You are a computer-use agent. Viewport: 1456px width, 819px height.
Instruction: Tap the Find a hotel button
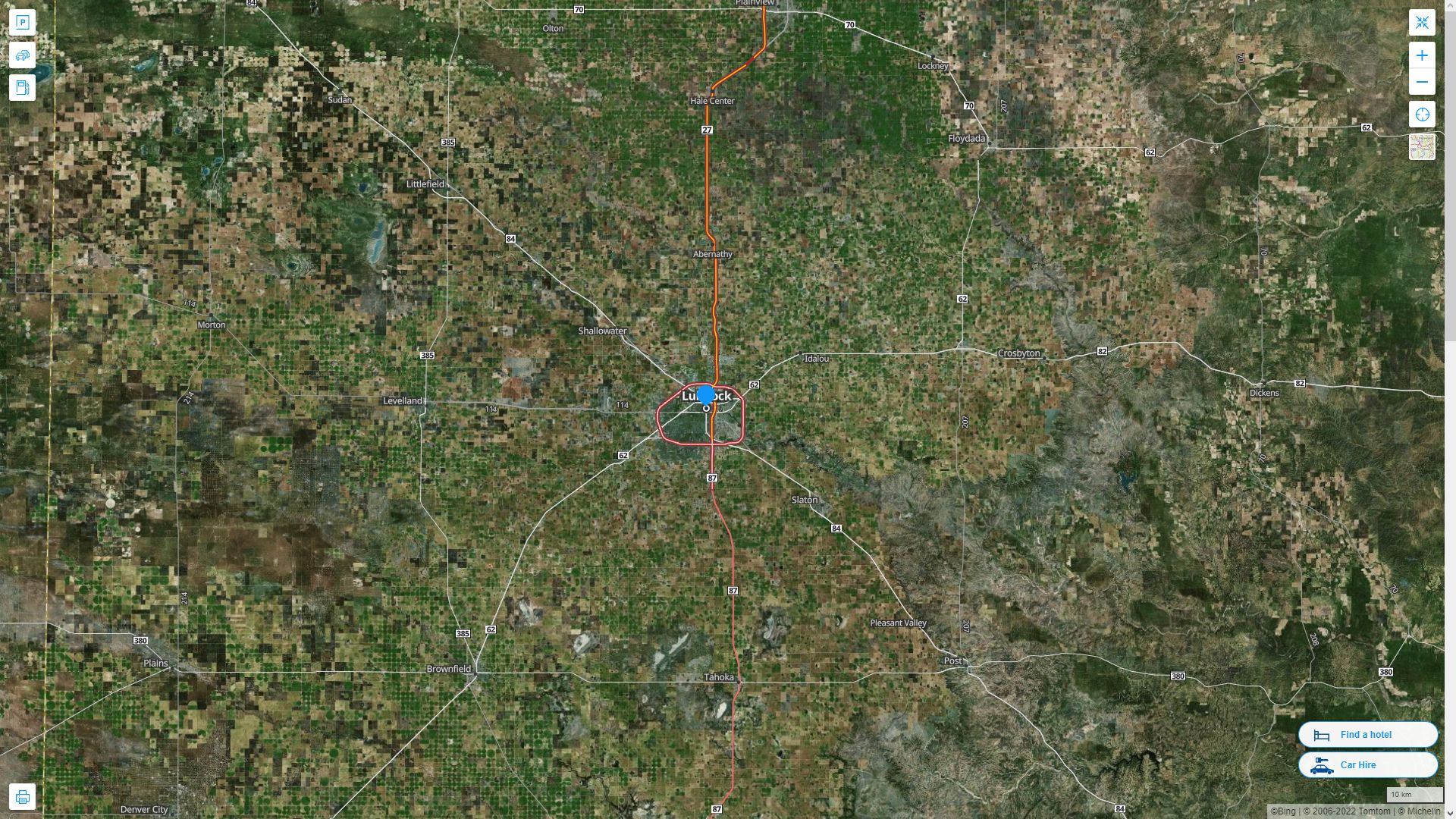point(1367,735)
